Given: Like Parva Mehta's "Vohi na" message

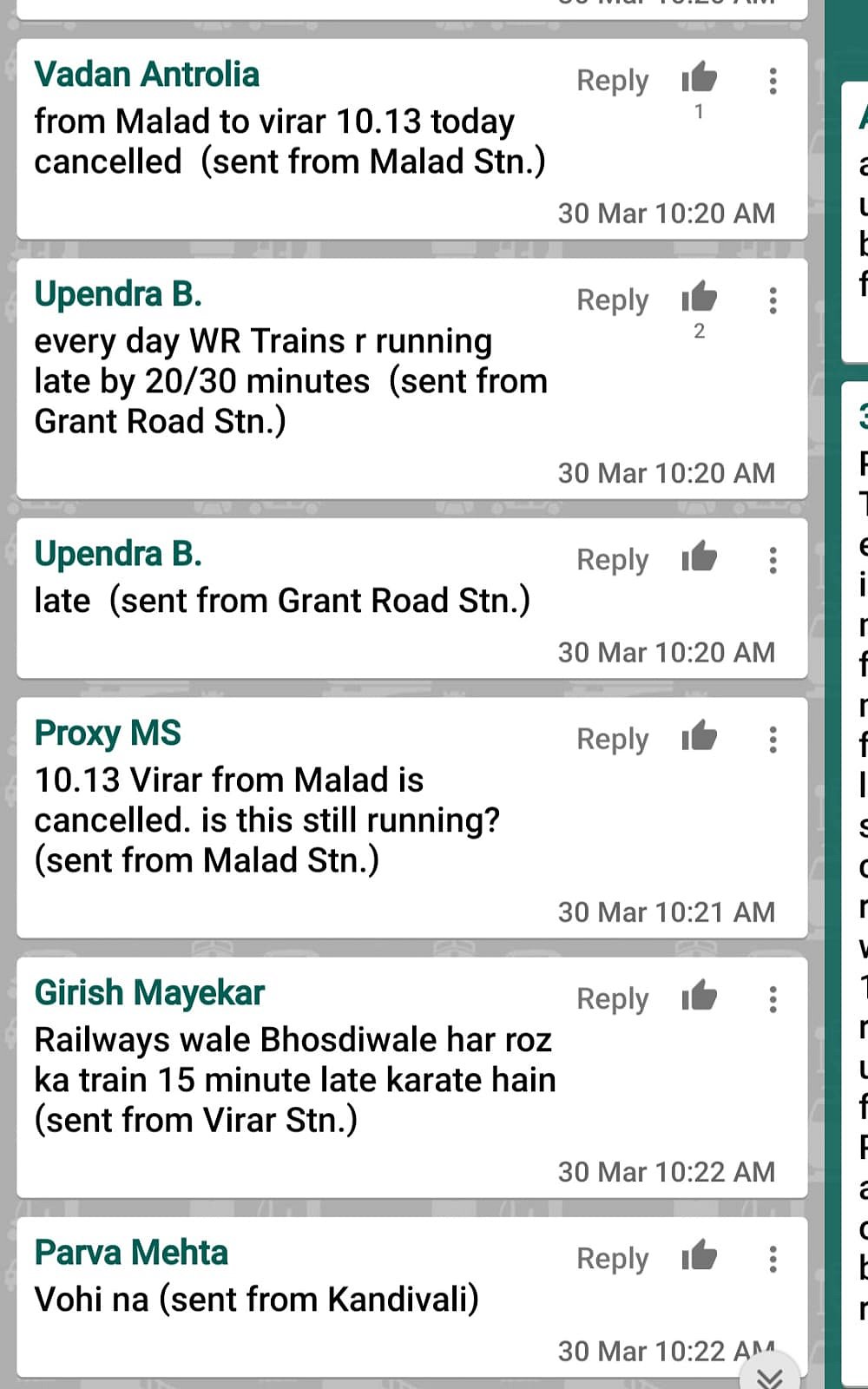Looking at the screenshot, I should [699, 1257].
